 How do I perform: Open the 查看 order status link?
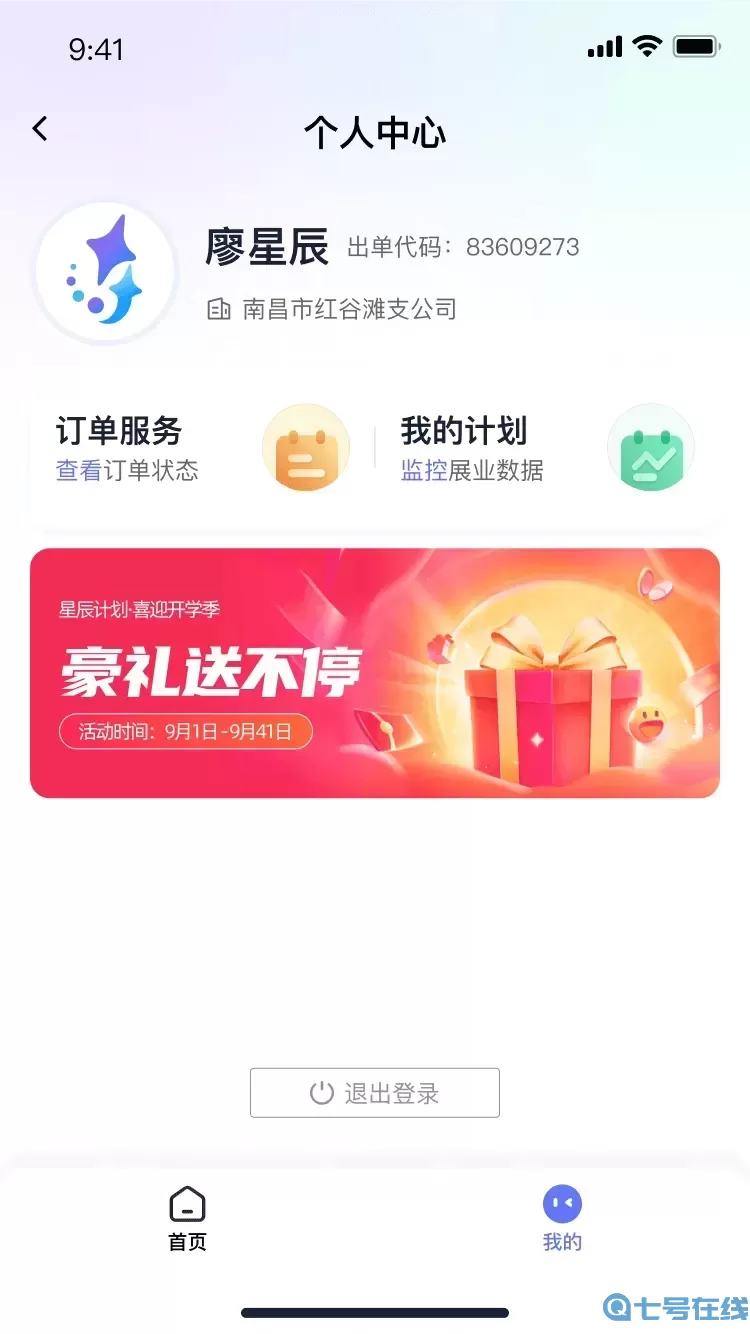point(77,470)
